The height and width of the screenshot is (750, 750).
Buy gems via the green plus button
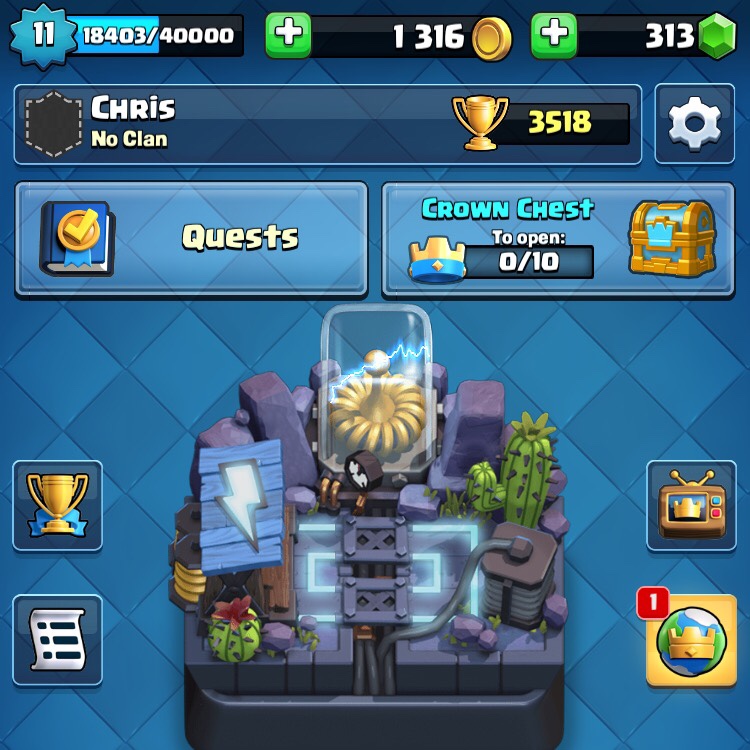pyautogui.click(x=554, y=35)
